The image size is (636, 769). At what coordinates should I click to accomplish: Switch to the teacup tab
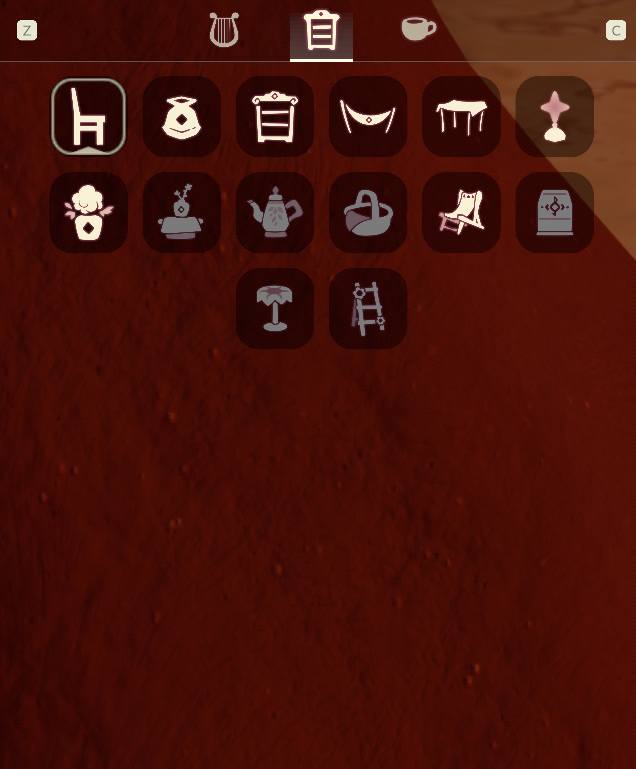418,29
